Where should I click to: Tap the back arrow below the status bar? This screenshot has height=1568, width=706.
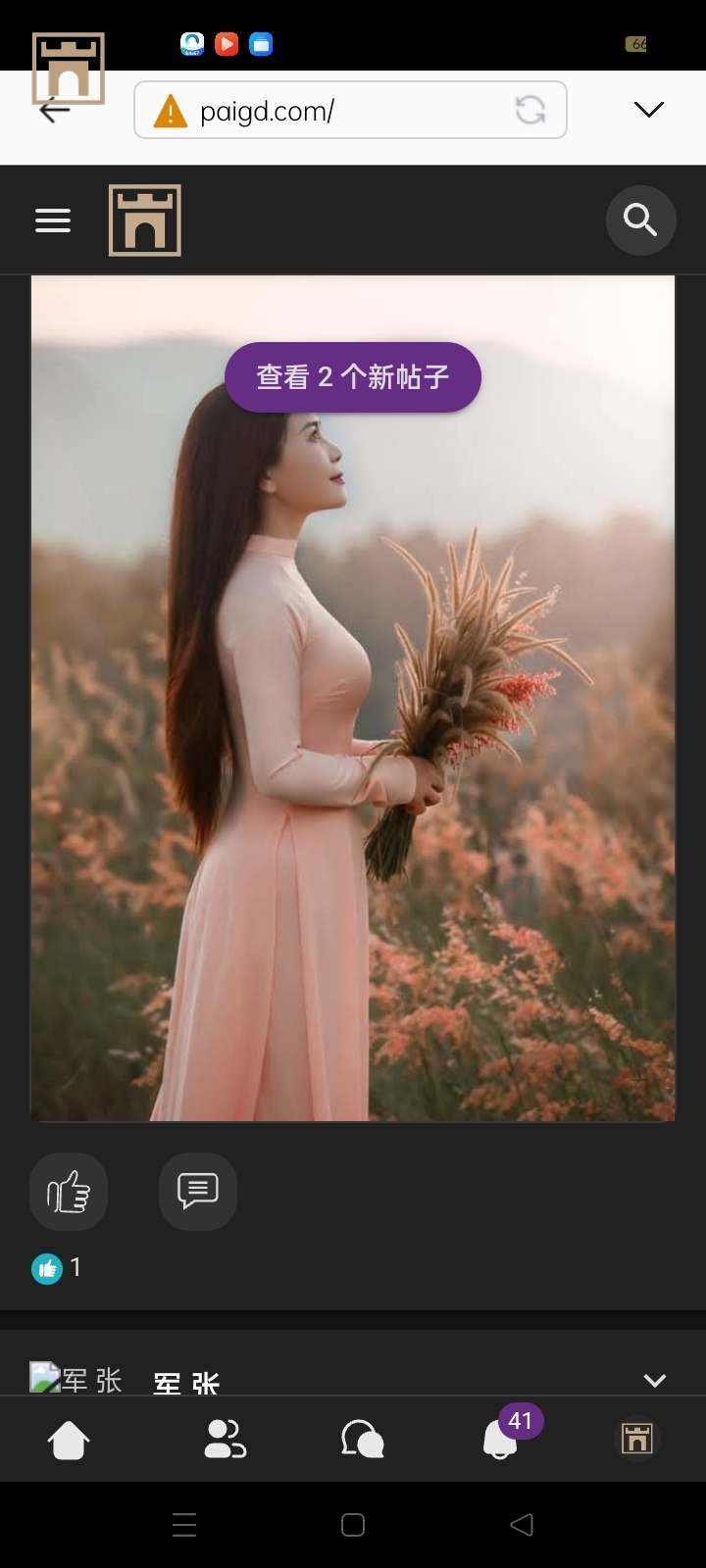(x=54, y=110)
